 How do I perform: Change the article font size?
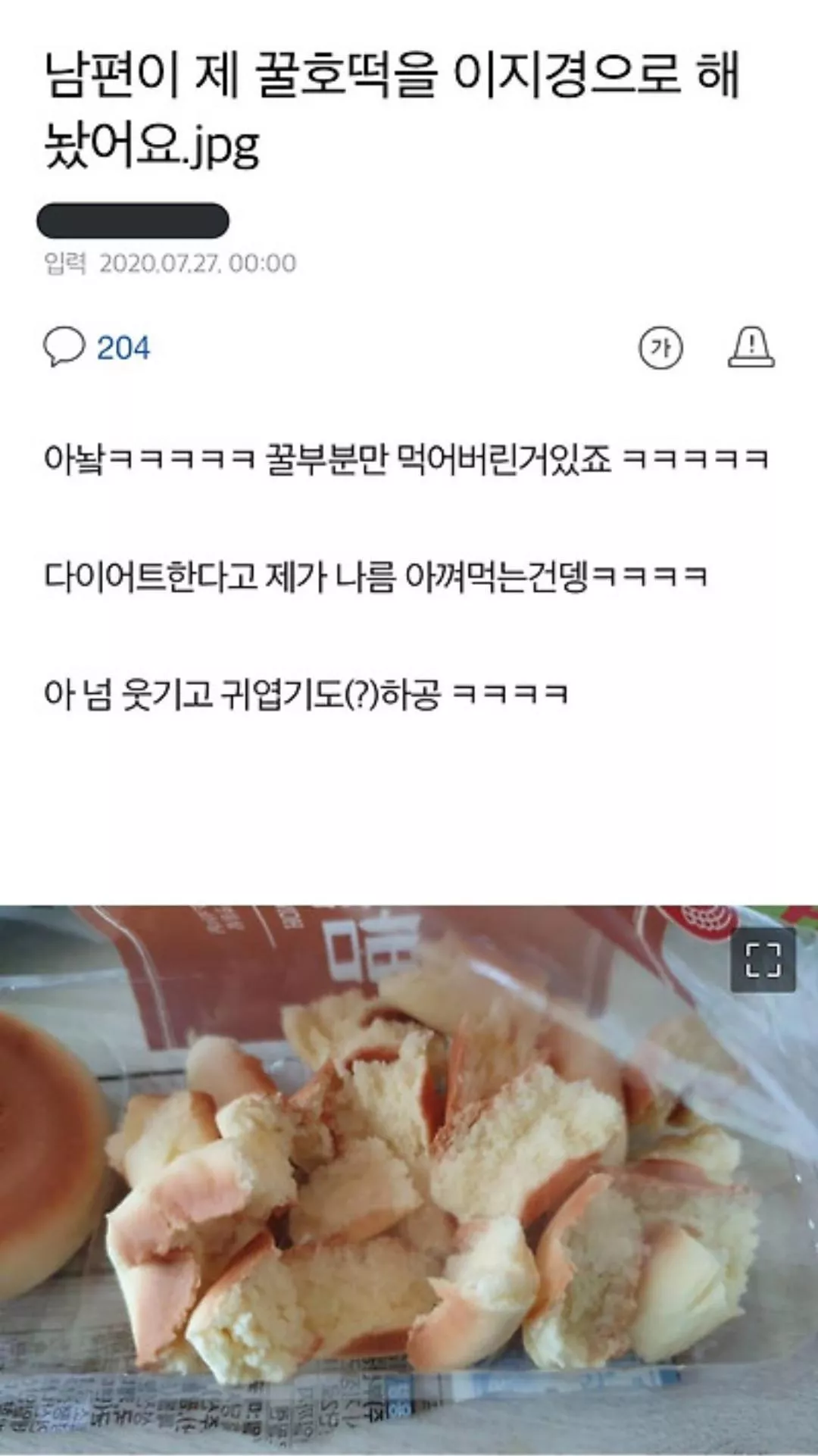[x=660, y=348]
